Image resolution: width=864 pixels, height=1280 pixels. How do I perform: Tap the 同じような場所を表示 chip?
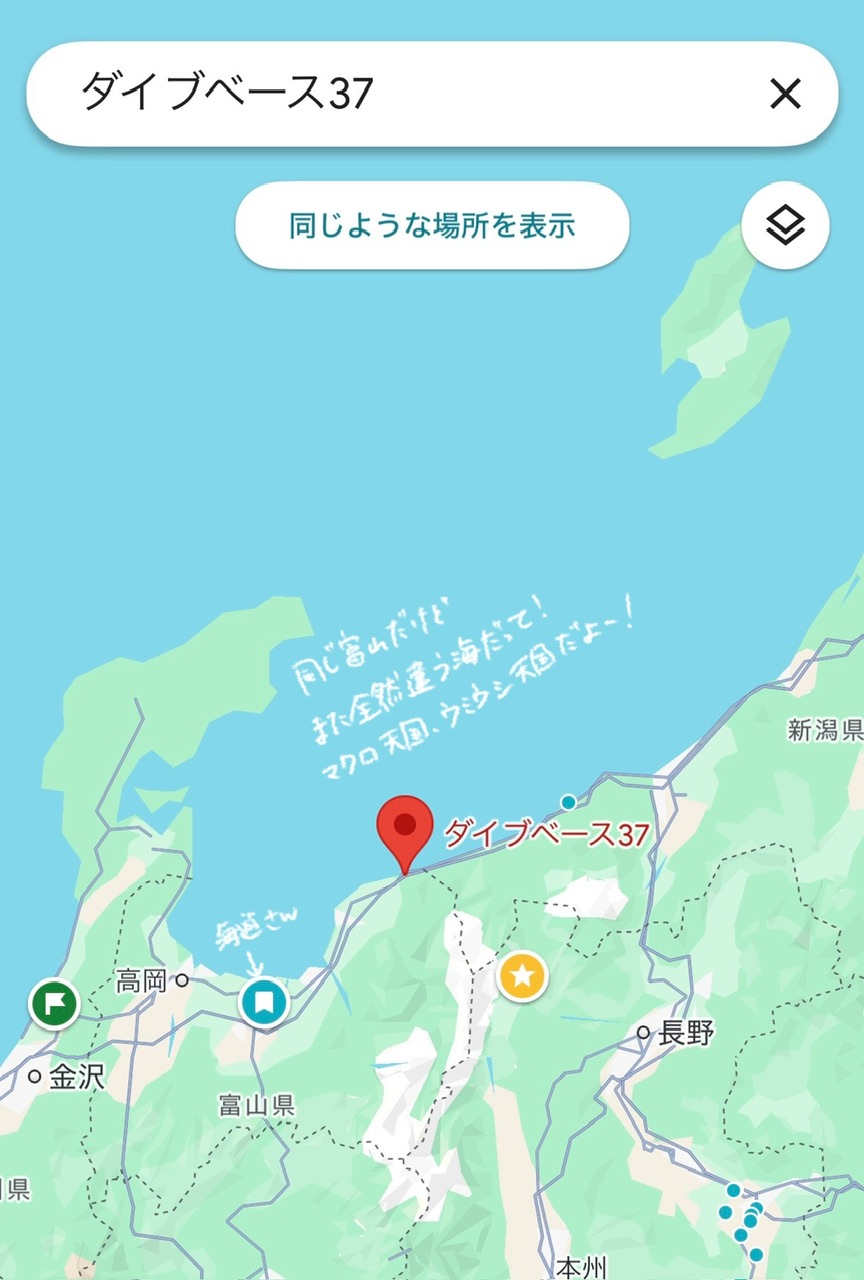[x=432, y=225]
